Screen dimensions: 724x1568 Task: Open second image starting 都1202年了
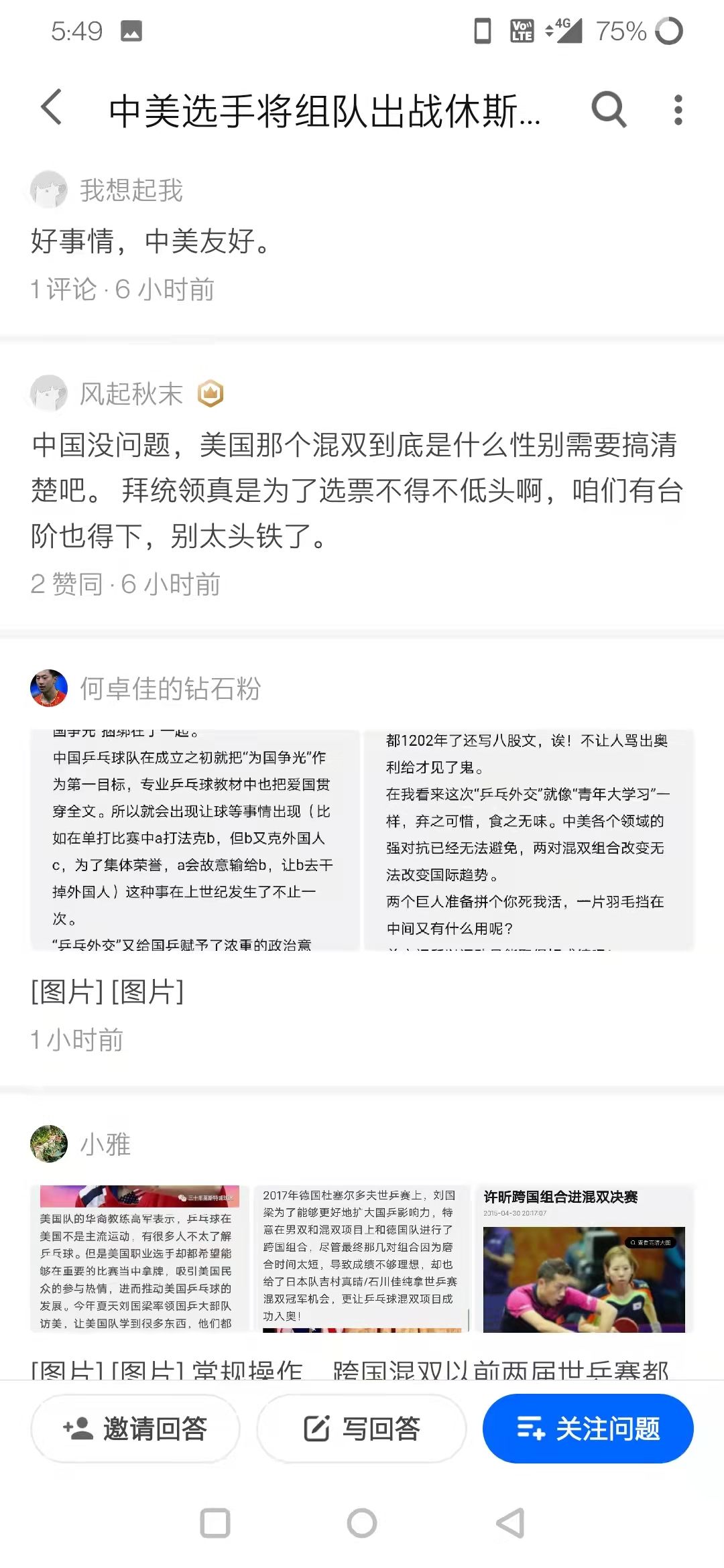pyautogui.click(x=528, y=839)
